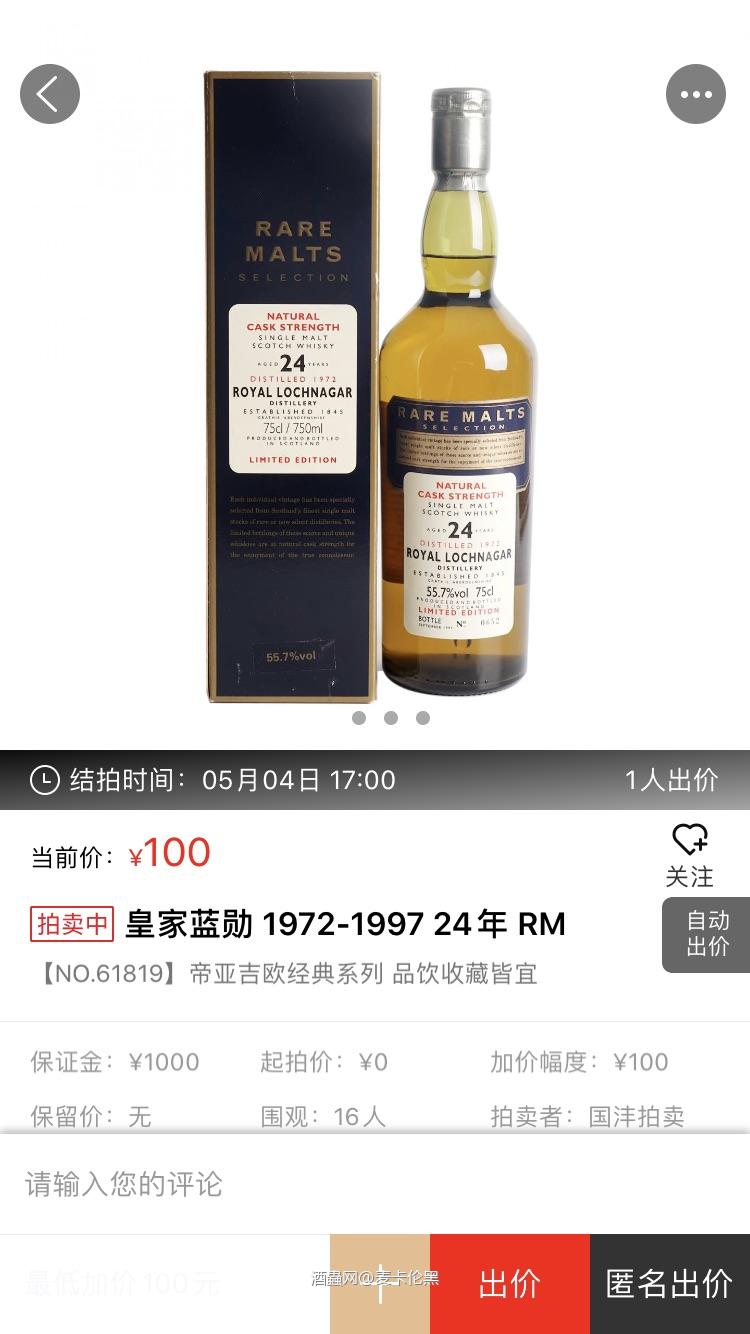Open bid history via 1人出价
This screenshot has width=750, height=1334.
(x=674, y=781)
